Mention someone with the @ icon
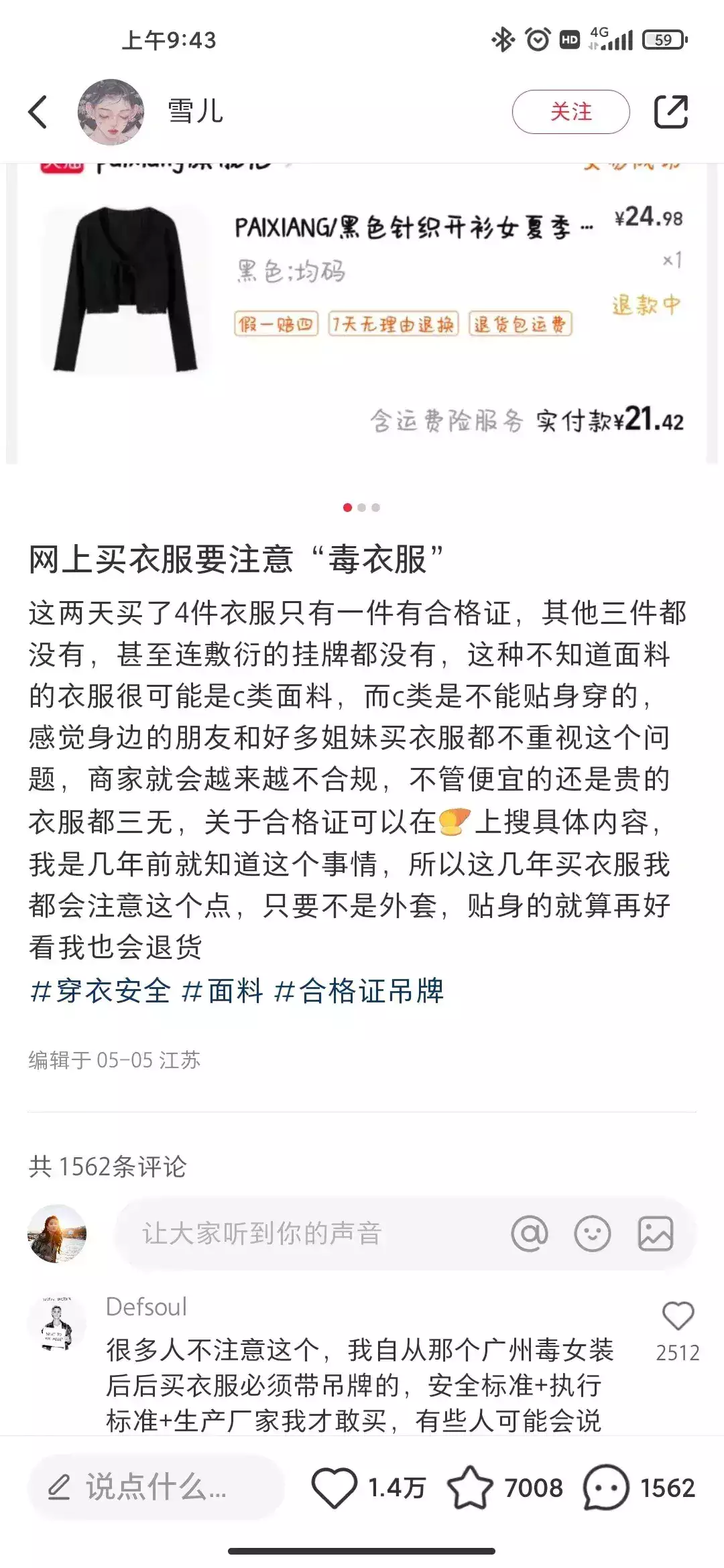Screen dimensions: 724x1568 [x=530, y=1234]
